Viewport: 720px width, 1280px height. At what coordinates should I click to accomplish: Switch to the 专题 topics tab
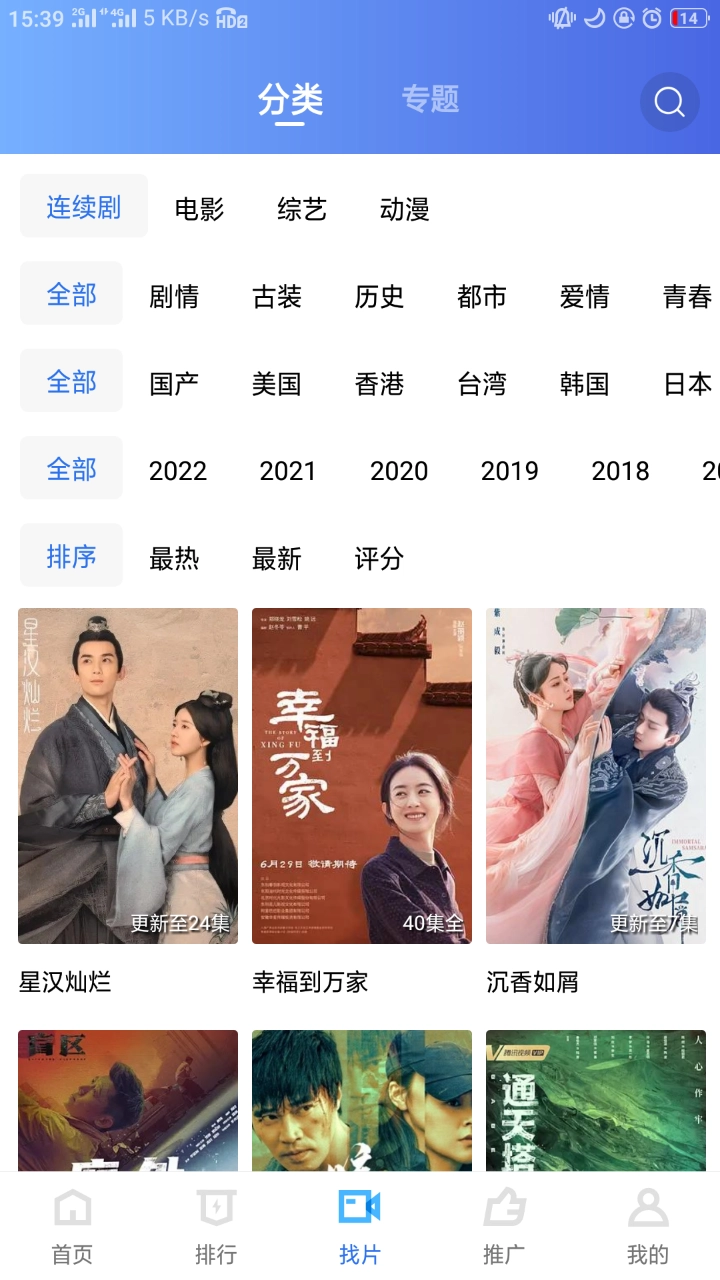432,99
